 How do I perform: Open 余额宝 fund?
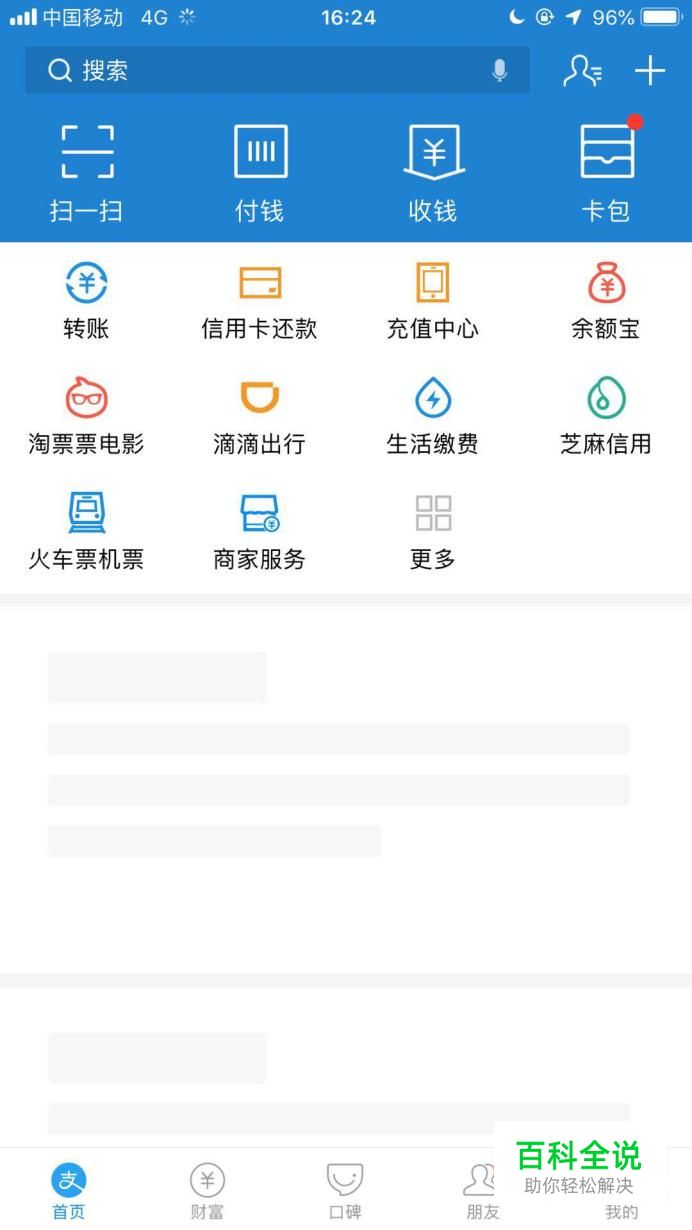click(606, 300)
